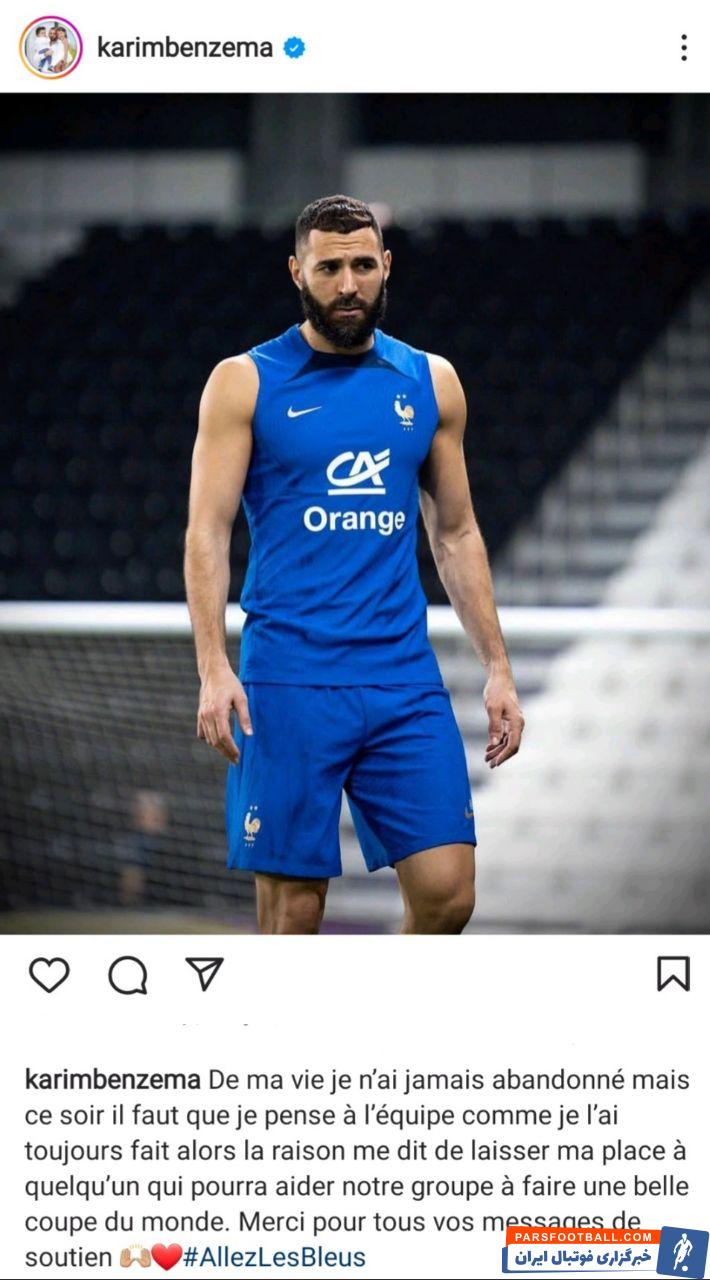Viewport: 710px width, 1280px height.
Task: Save this post with the bookmark icon
Action: [673, 974]
